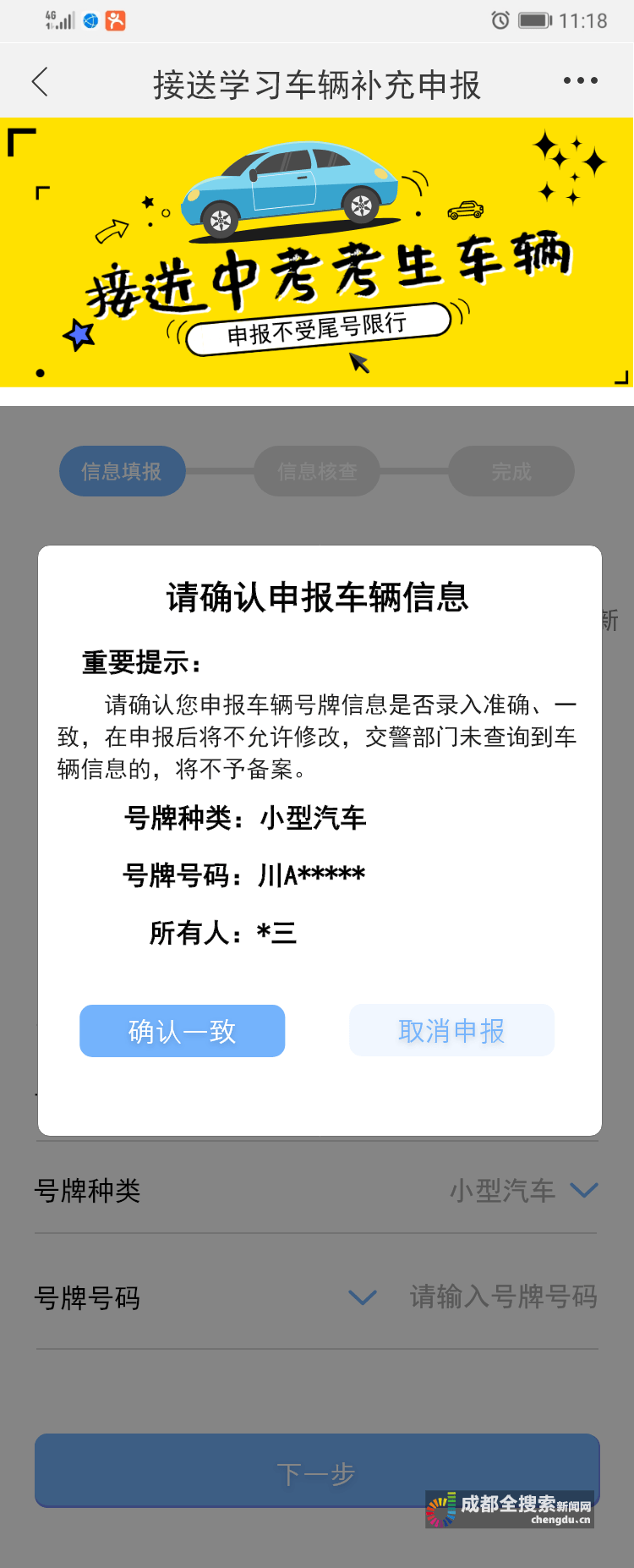
Task: Select the 信息填报 step tab
Action: tap(122, 471)
